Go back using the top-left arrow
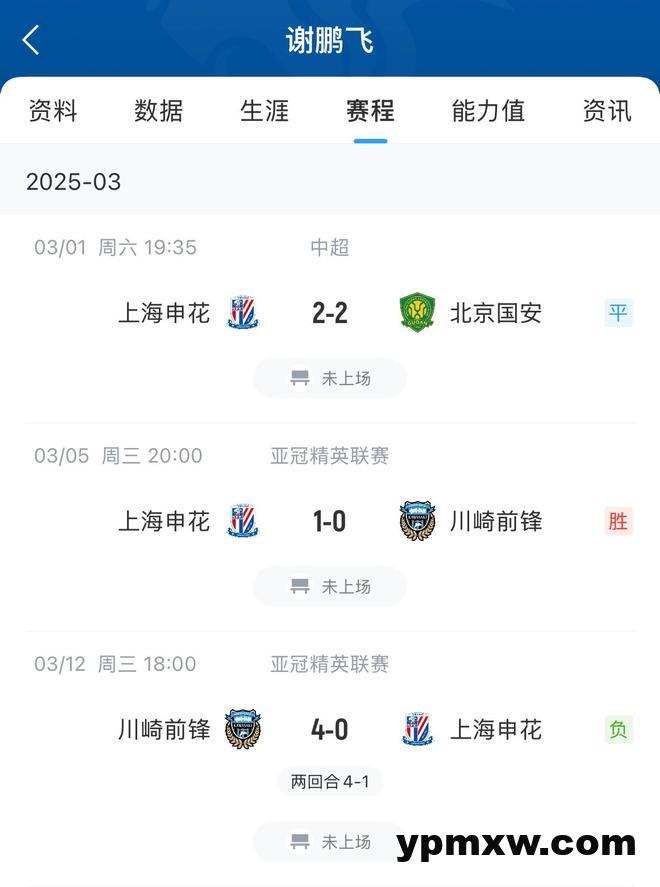The height and width of the screenshot is (887, 660). [x=31, y=40]
